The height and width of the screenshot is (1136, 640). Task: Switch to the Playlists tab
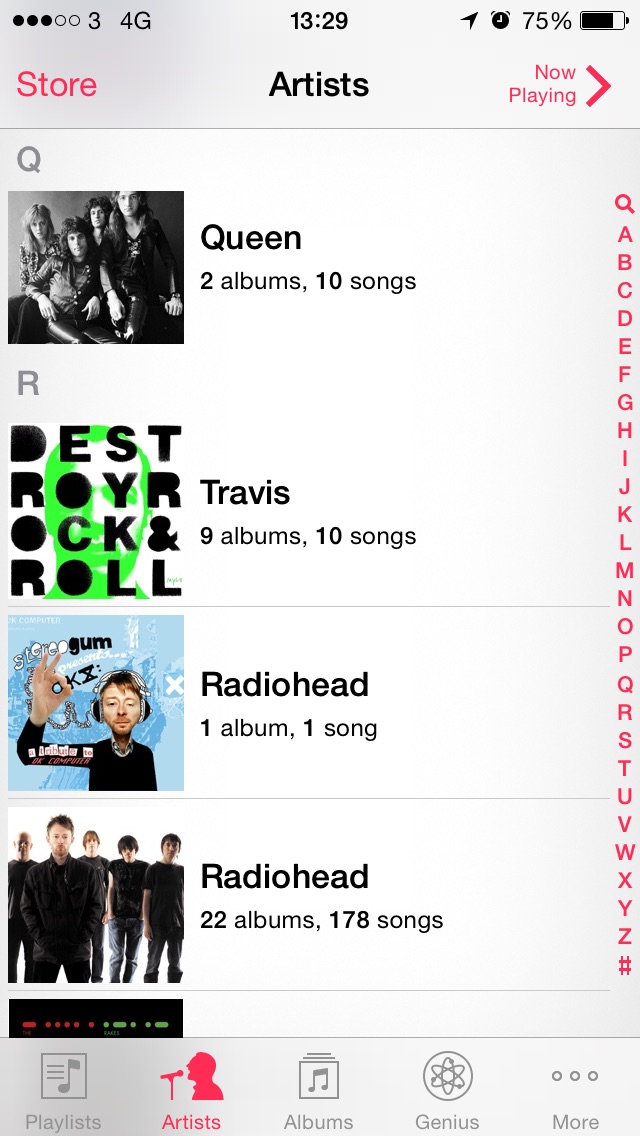coord(63,1090)
